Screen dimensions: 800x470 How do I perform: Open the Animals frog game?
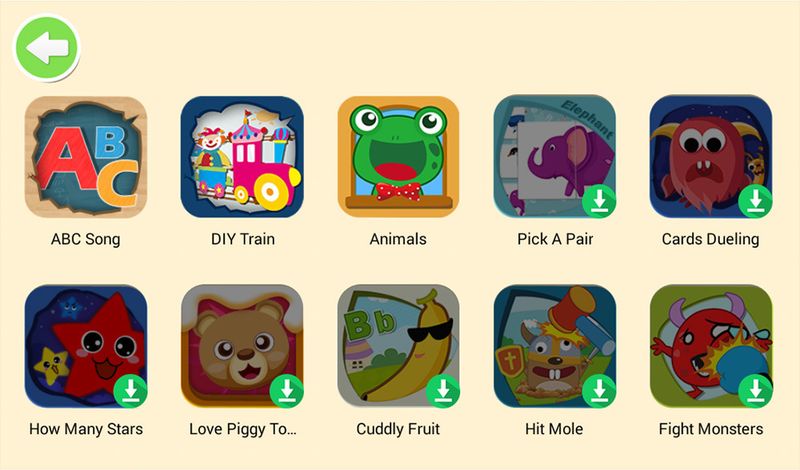pyautogui.click(x=398, y=157)
